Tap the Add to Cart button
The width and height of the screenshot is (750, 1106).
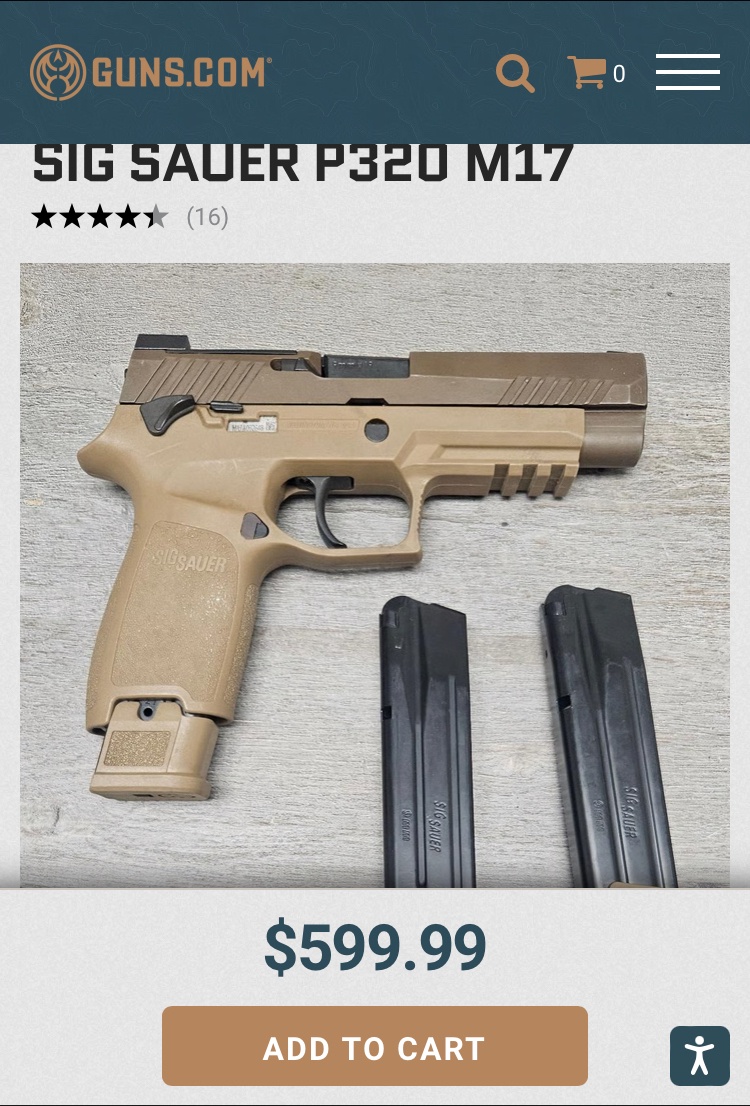click(374, 1047)
